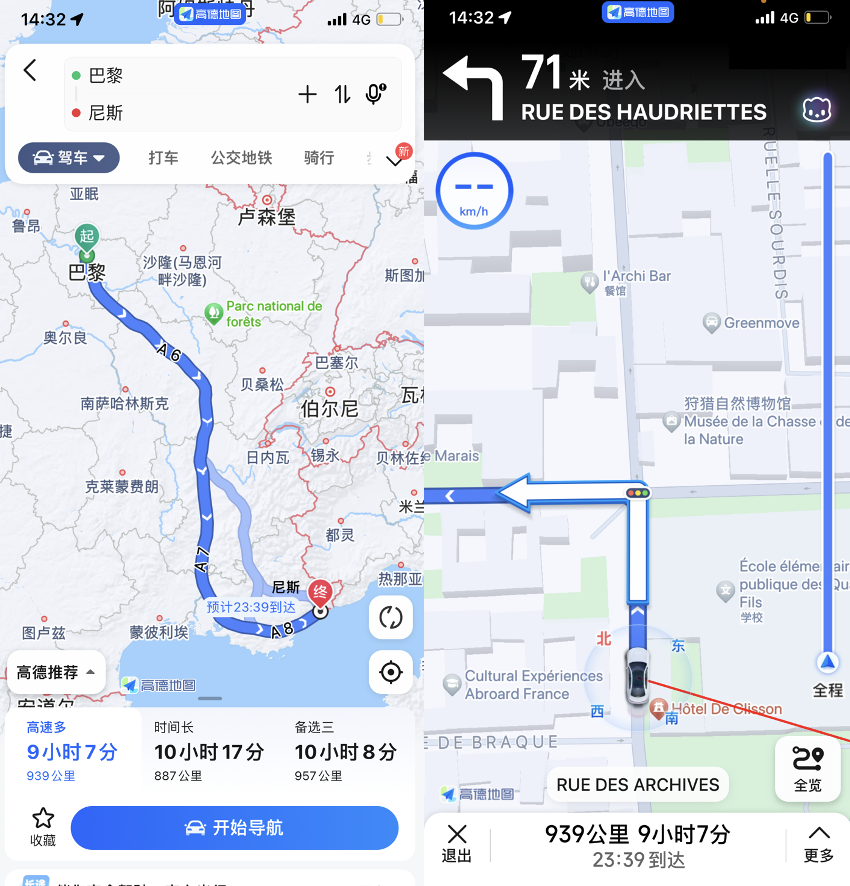
Task: Switch to the 打车 tab
Action: (x=163, y=158)
